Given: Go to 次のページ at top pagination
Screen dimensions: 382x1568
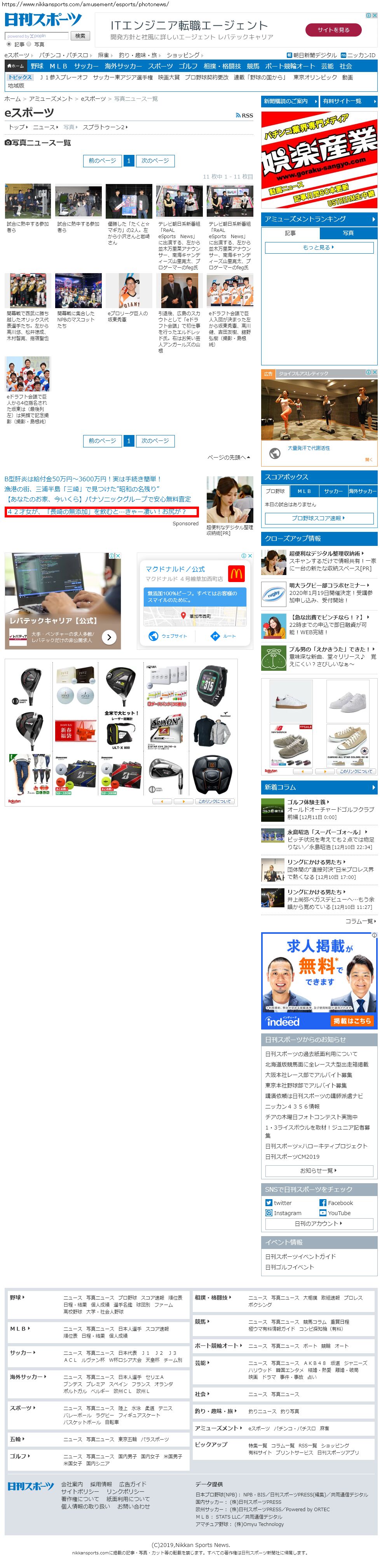Looking at the screenshot, I should point(155,161).
